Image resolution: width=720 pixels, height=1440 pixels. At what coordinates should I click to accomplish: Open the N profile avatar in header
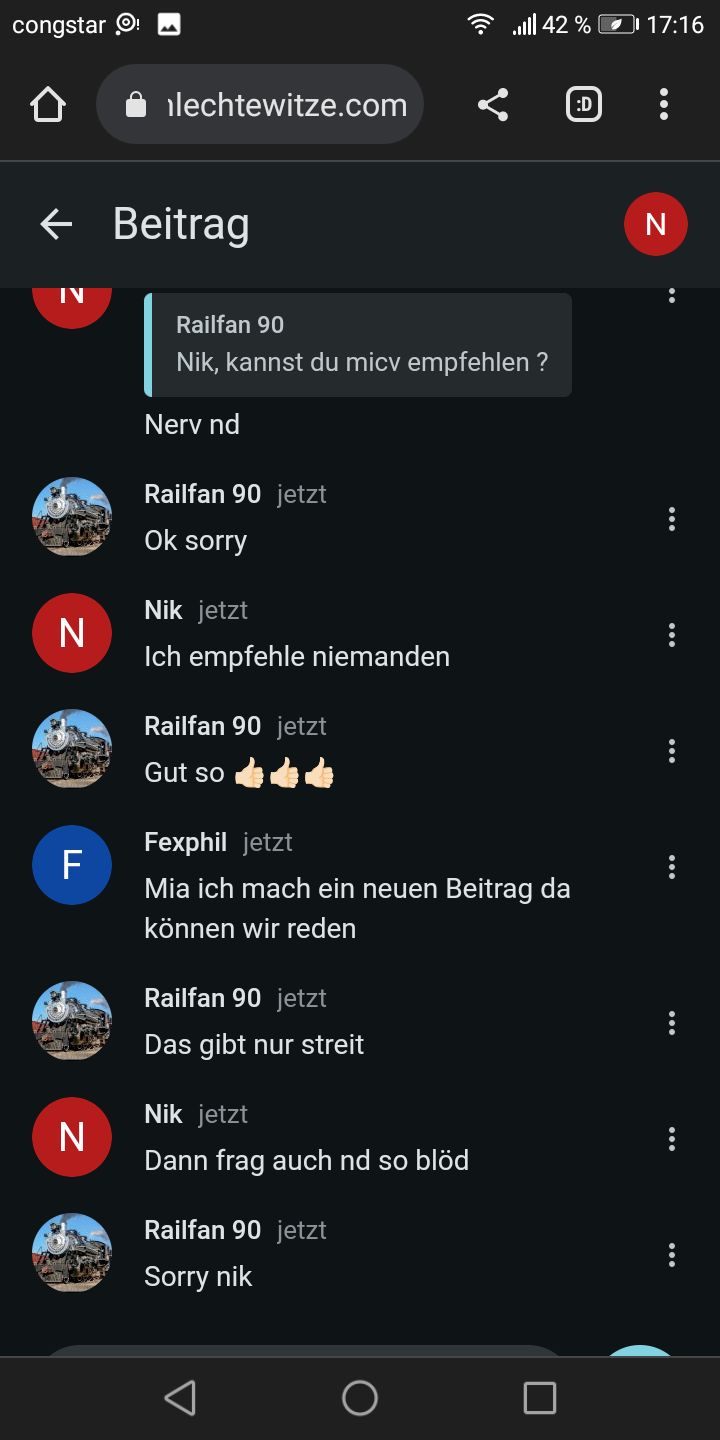coord(655,225)
